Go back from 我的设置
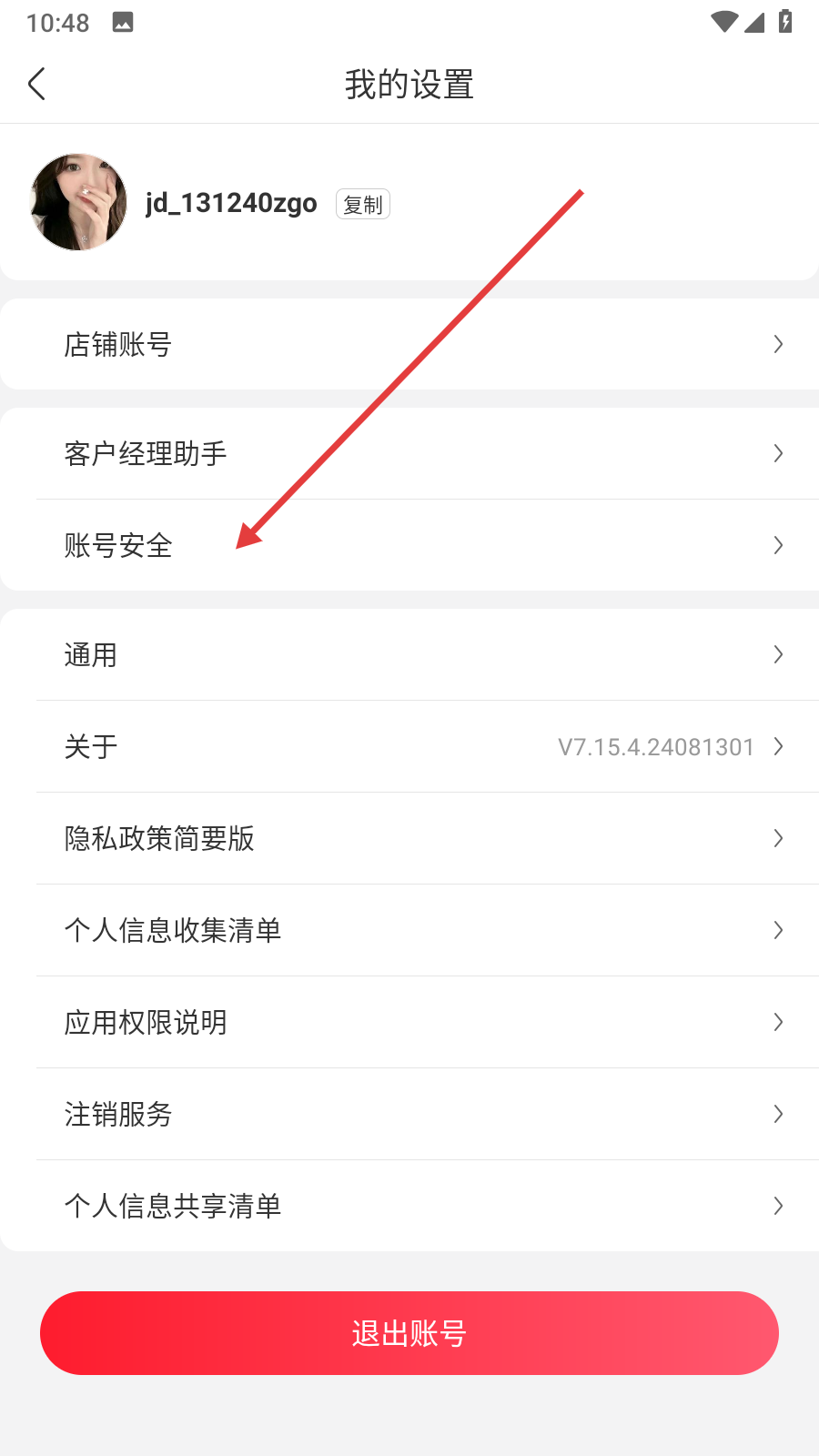 click(x=36, y=84)
